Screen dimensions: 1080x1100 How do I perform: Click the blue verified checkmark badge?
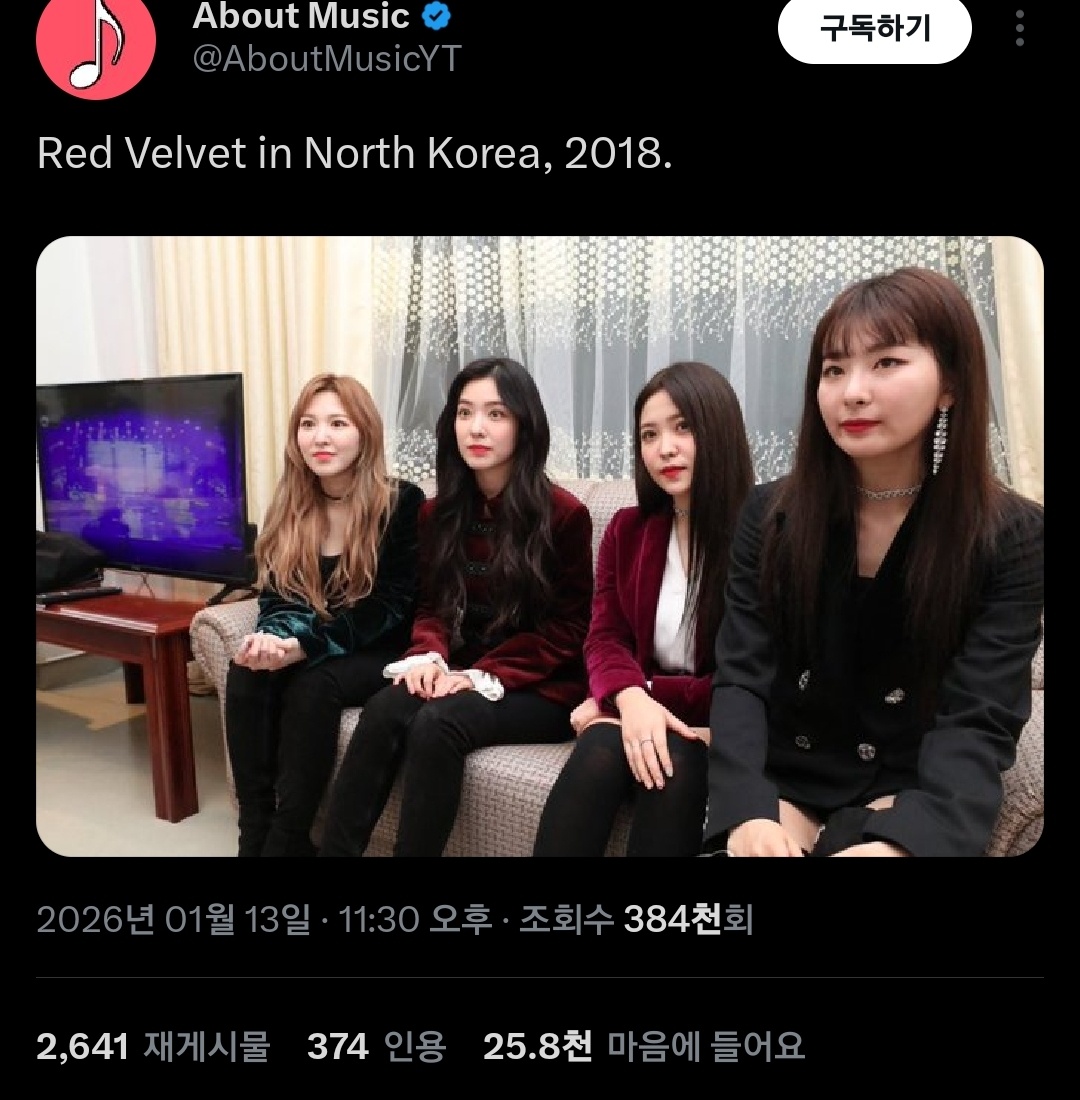pos(434,16)
